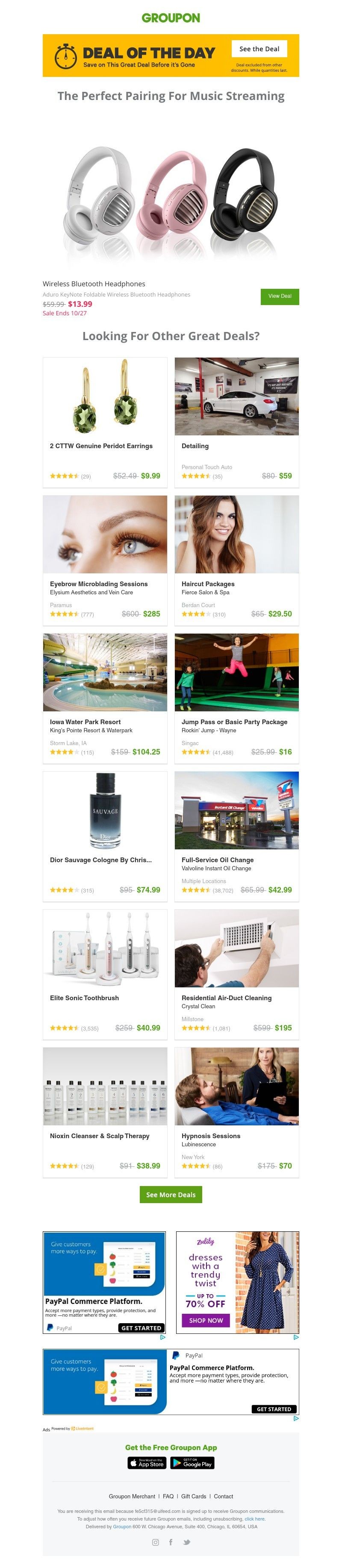Open Groupon's Instagram page
342x1568 pixels.
[155, 1542]
